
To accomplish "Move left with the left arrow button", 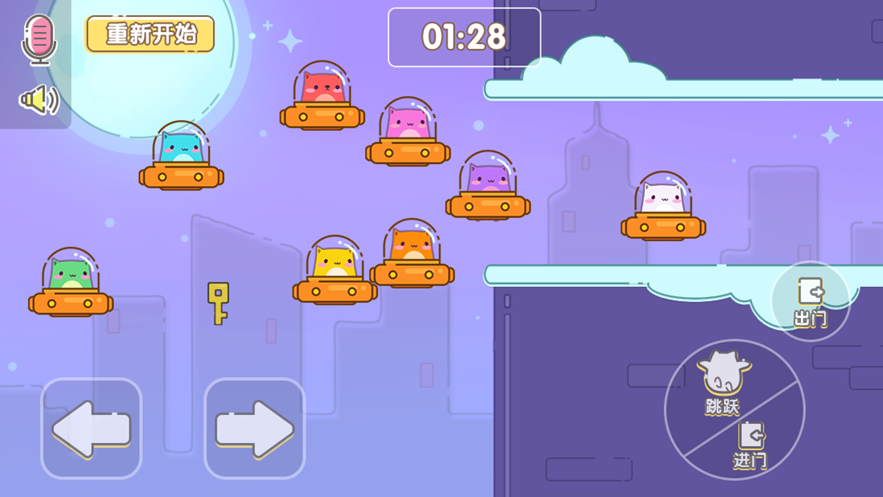I will tap(91, 428).
